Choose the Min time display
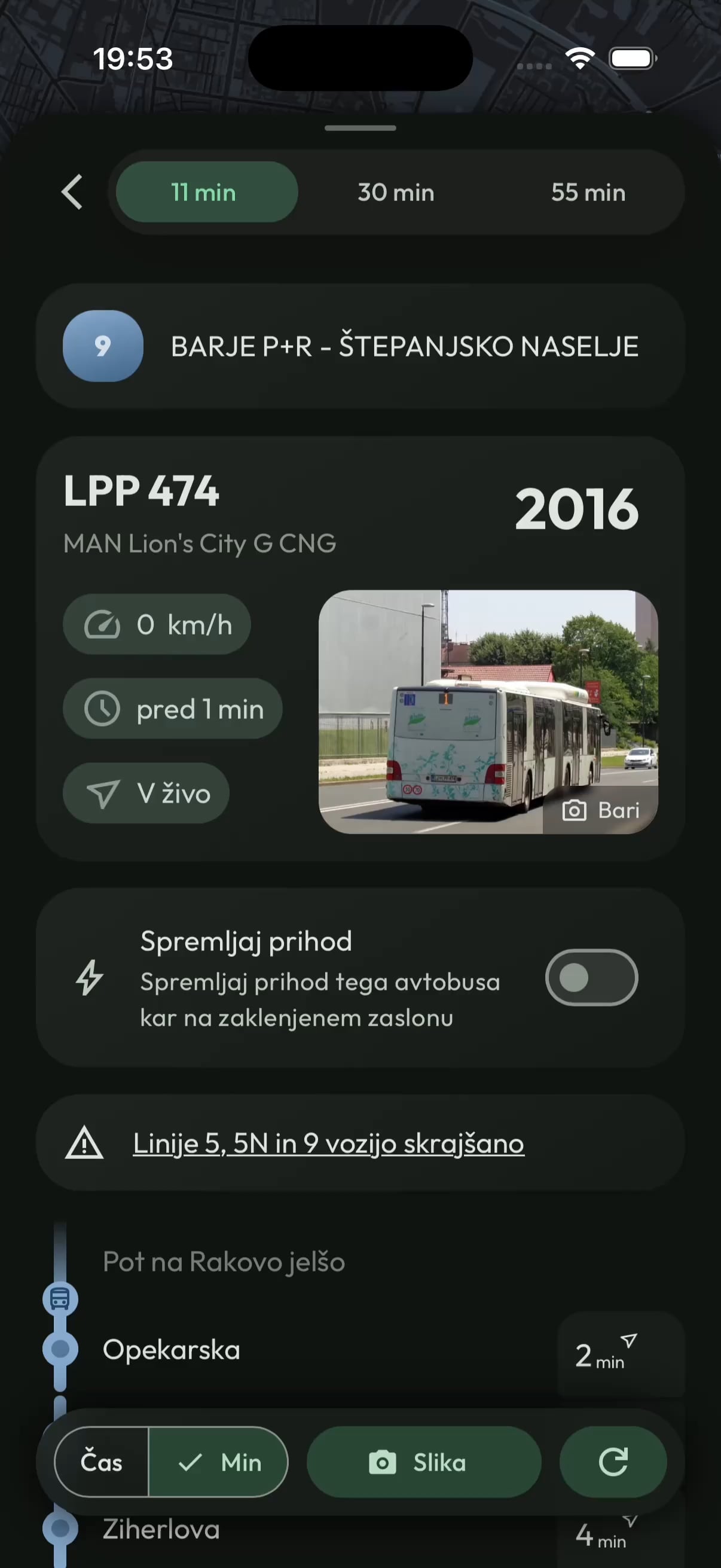Screen dimensions: 721x1568 pos(219,1462)
